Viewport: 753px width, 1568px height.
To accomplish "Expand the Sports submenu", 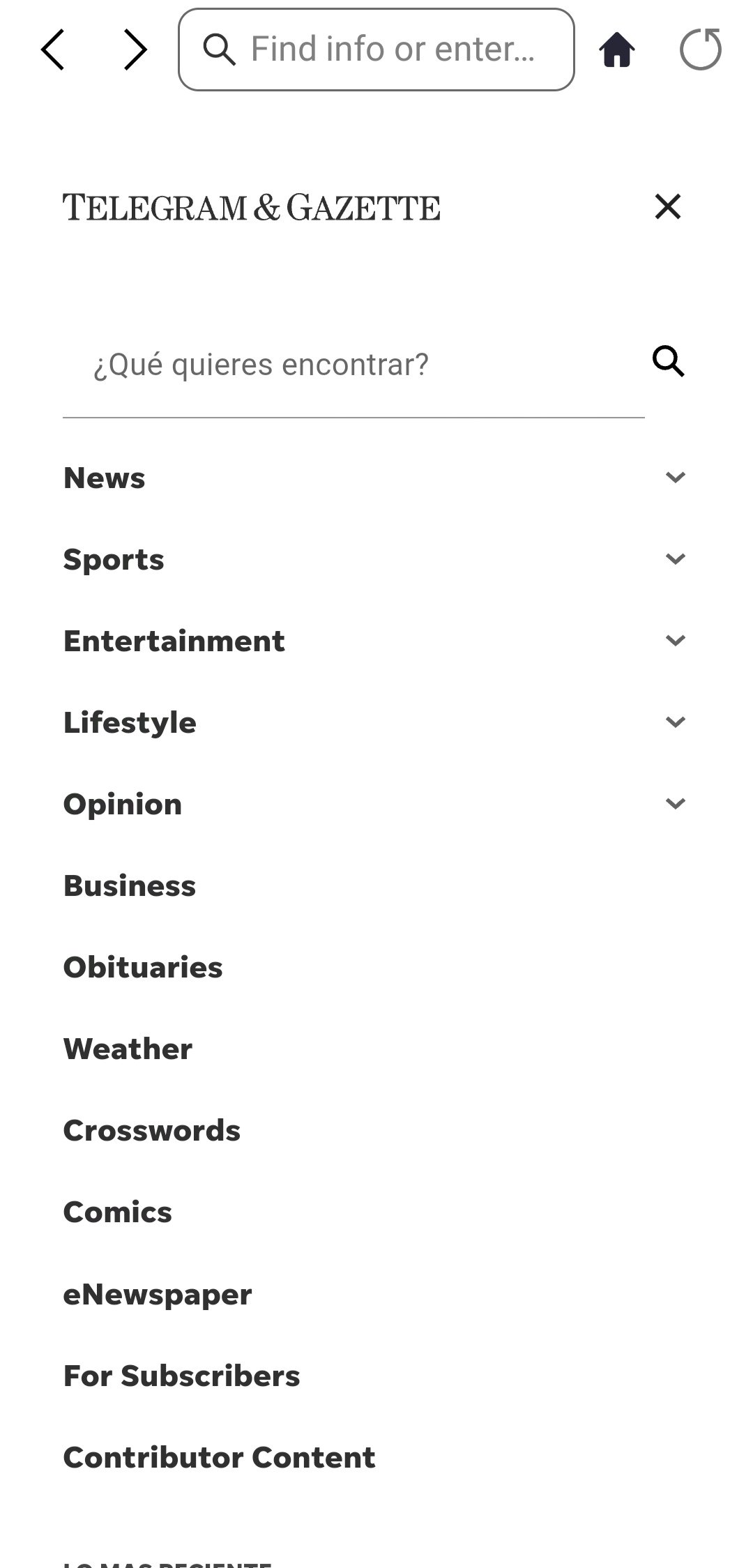I will coord(675,559).
